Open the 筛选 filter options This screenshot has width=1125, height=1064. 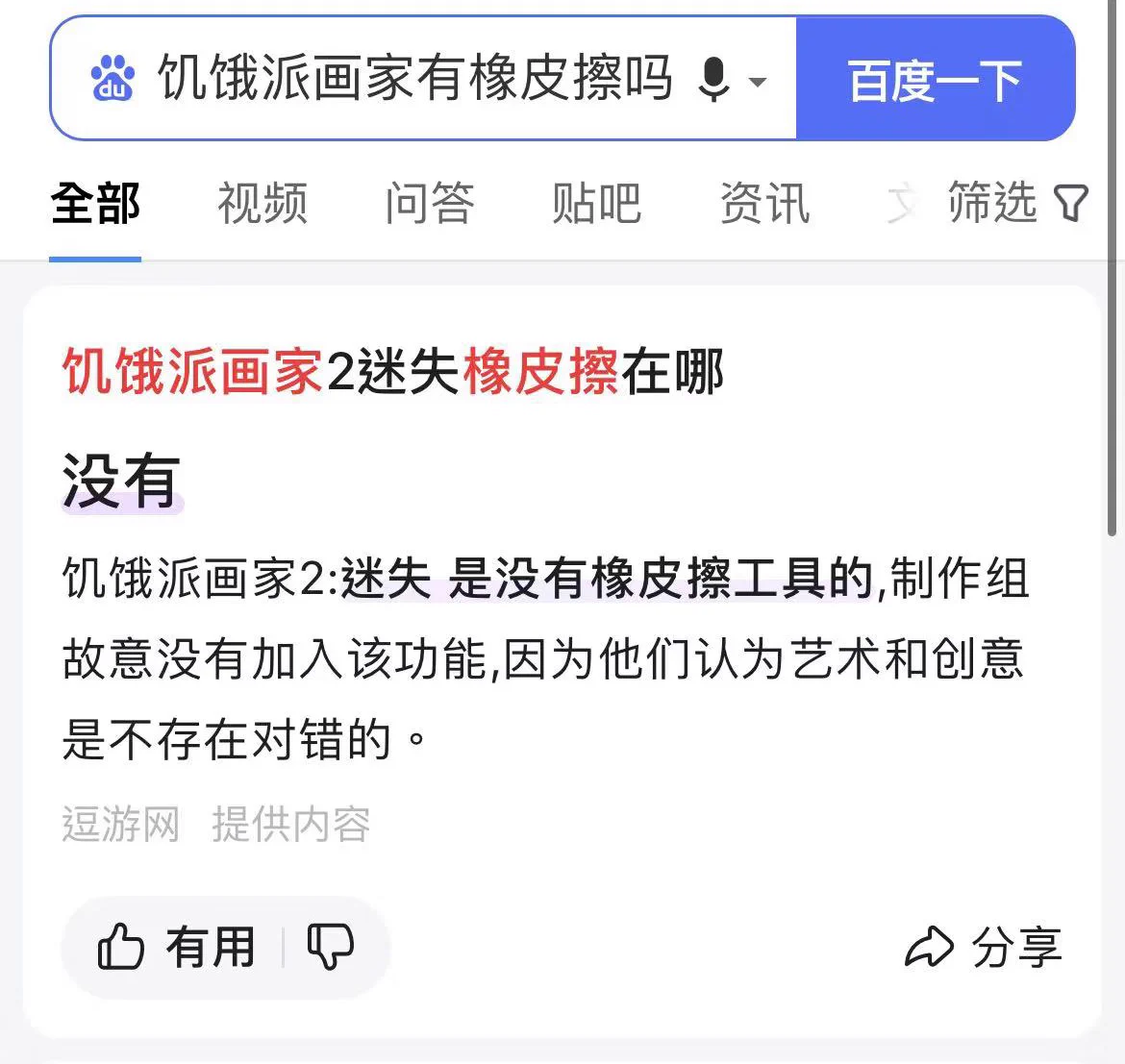(x=1017, y=203)
